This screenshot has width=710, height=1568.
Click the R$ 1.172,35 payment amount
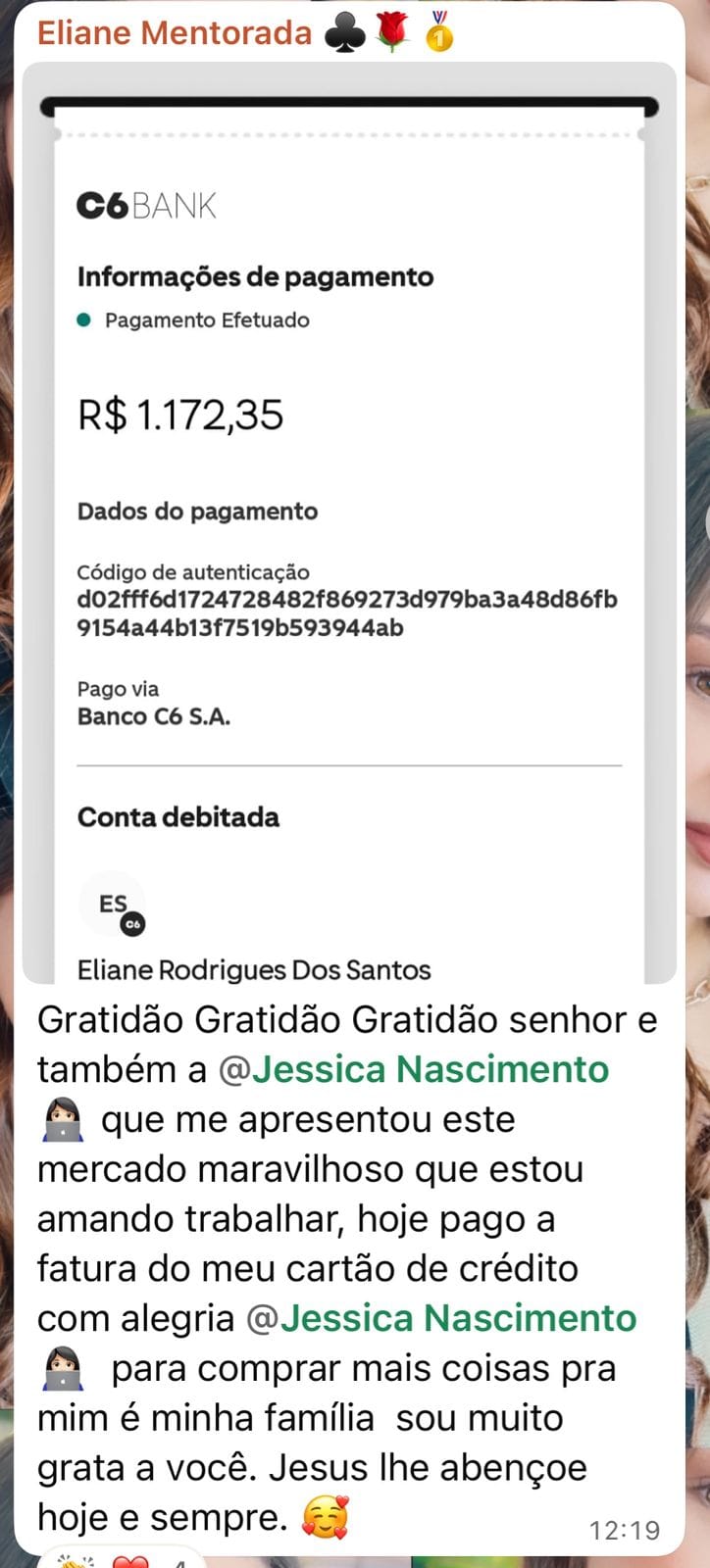[x=179, y=413]
